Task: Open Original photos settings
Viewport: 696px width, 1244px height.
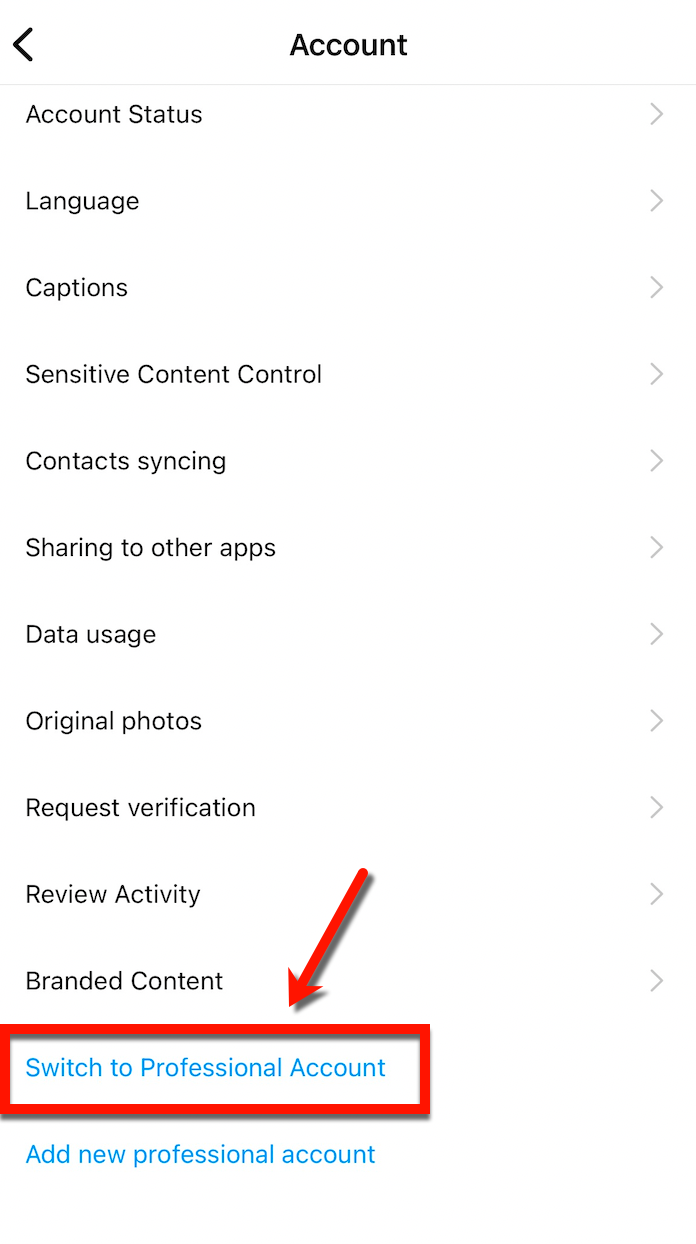Action: (x=348, y=721)
